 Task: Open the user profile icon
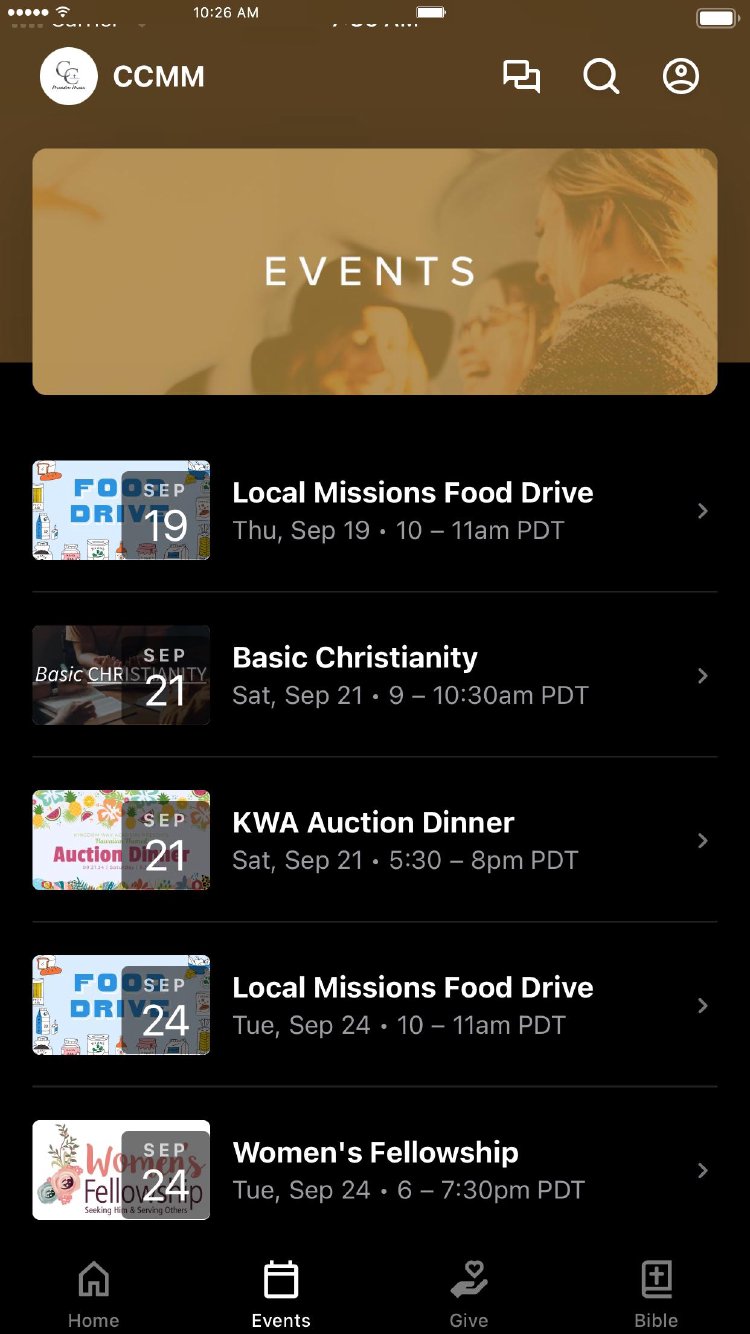tap(681, 77)
